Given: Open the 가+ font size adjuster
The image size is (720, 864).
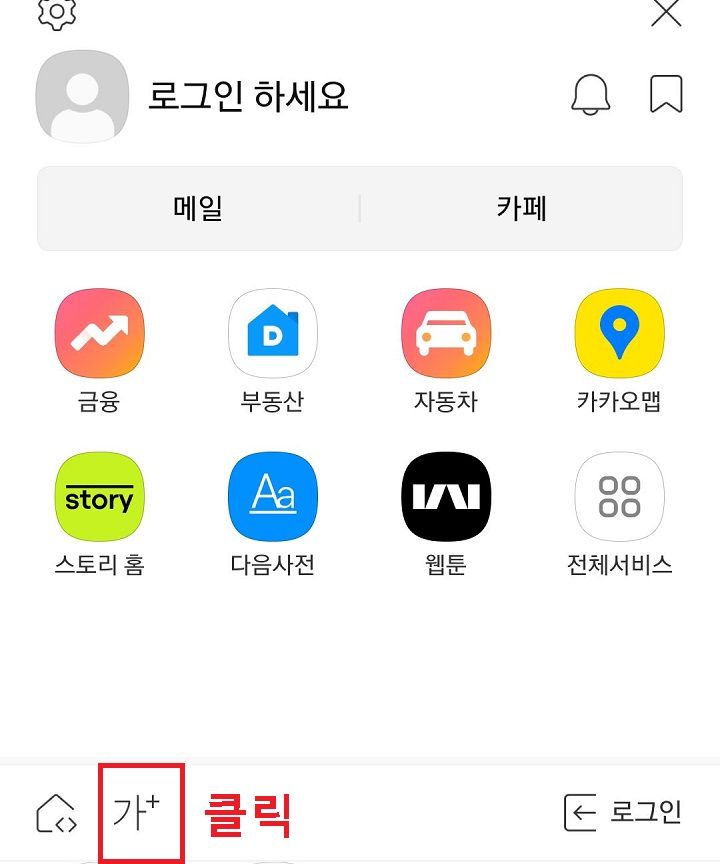Looking at the screenshot, I should tap(140, 812).
